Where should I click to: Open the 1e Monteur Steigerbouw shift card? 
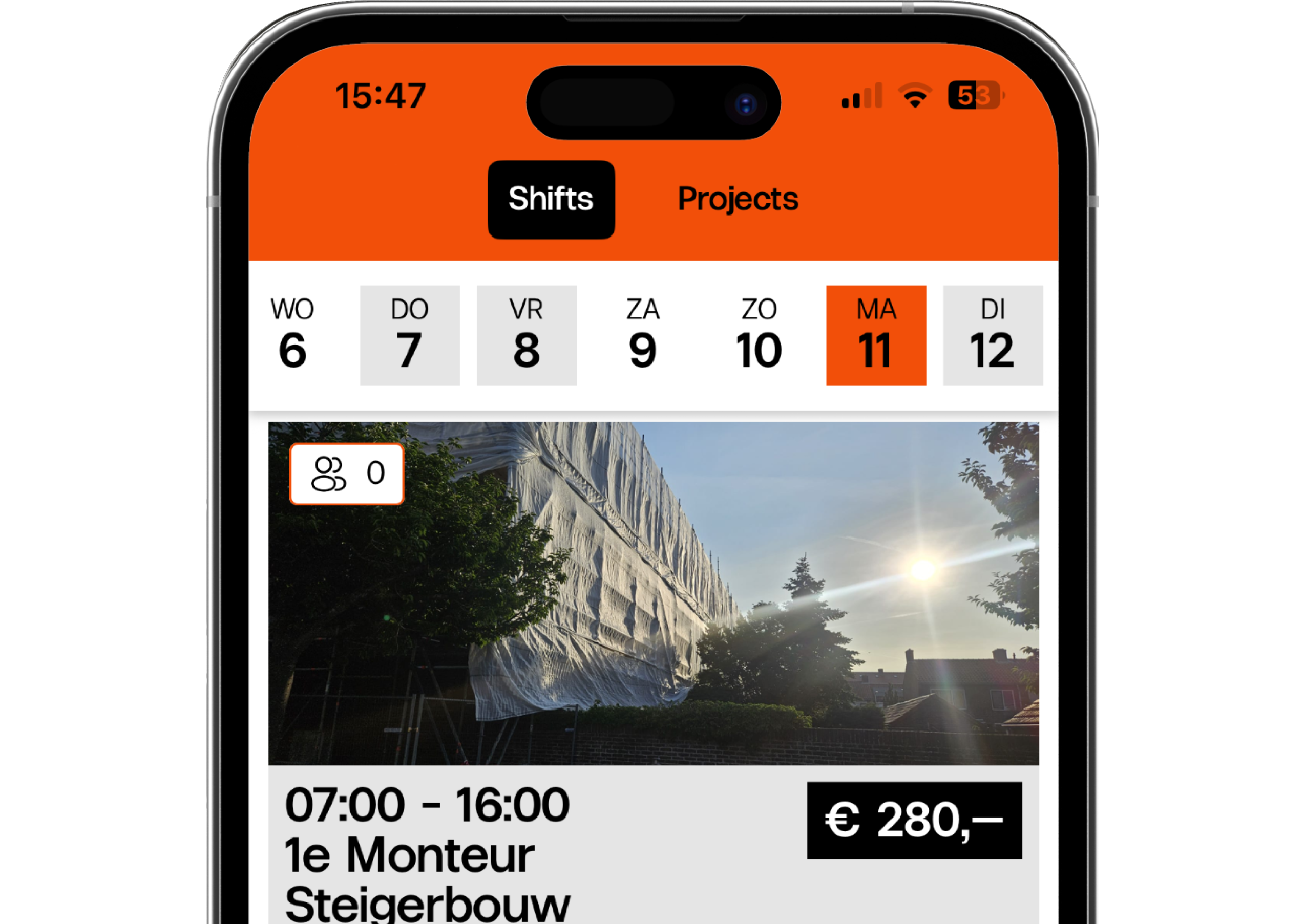click(653, 626)
